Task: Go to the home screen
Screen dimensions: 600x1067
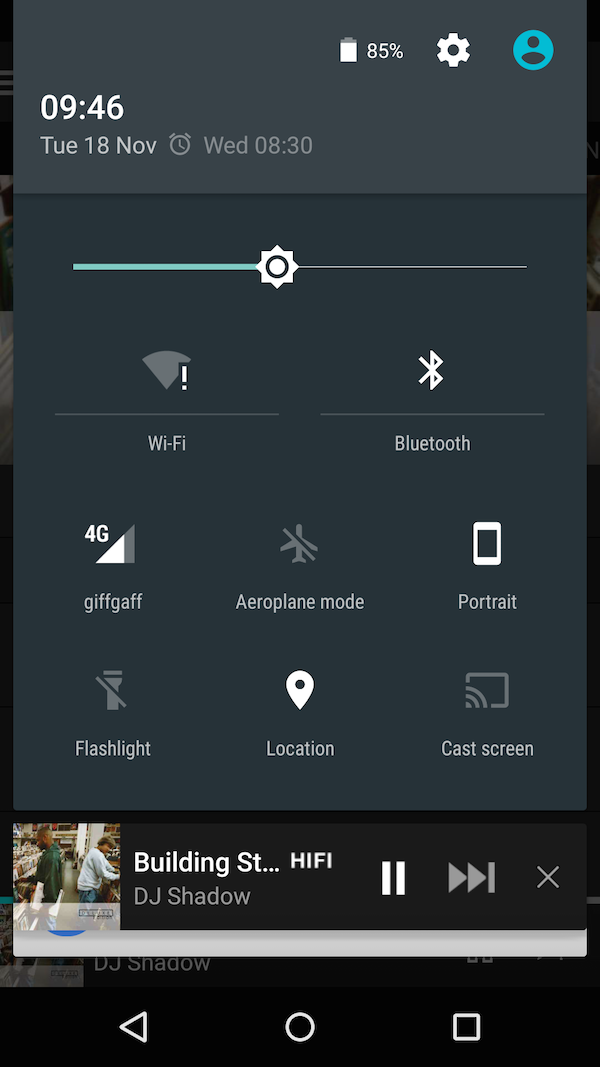Action: point(300,1027)
